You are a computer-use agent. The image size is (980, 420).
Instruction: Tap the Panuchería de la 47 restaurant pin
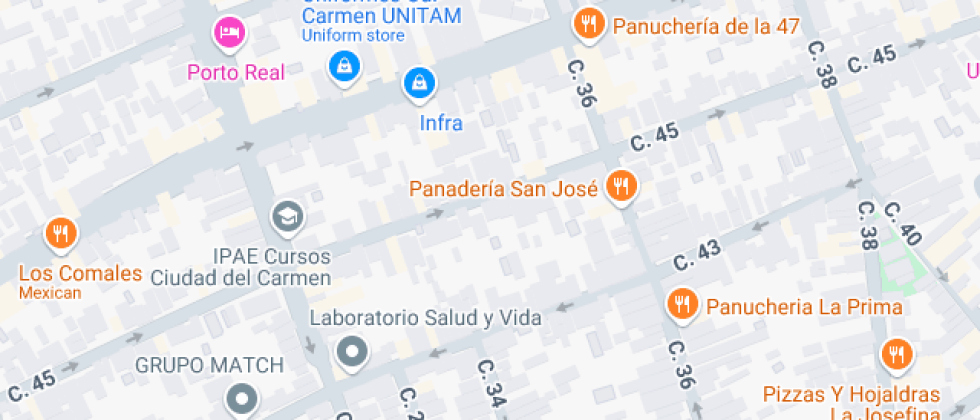coord(588,25)
